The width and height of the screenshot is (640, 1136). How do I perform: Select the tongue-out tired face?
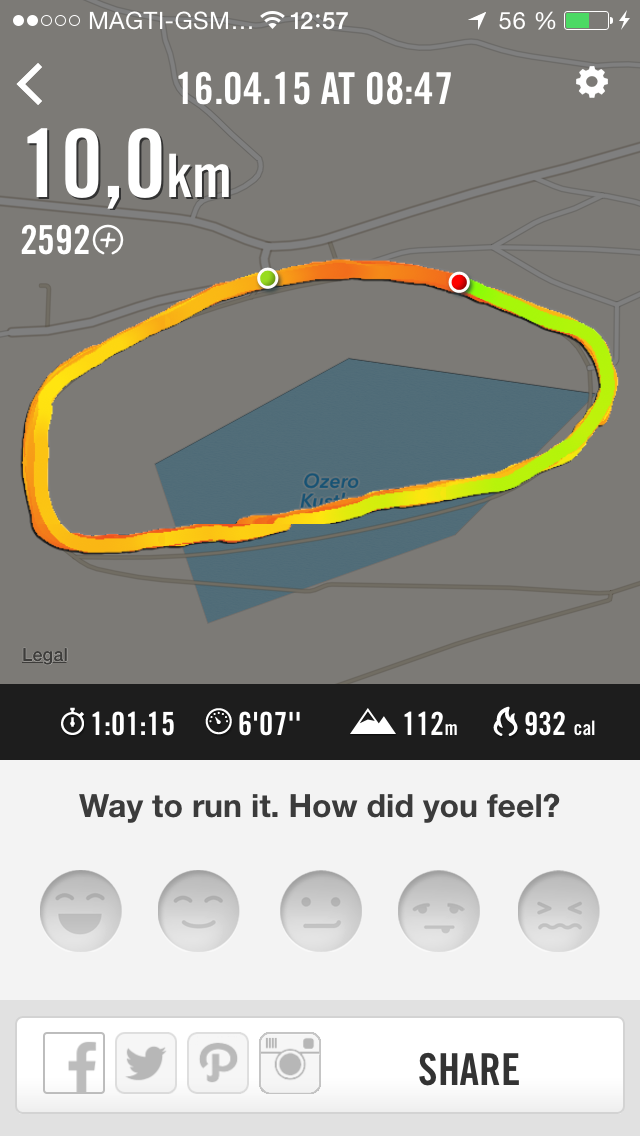(439, 911)
